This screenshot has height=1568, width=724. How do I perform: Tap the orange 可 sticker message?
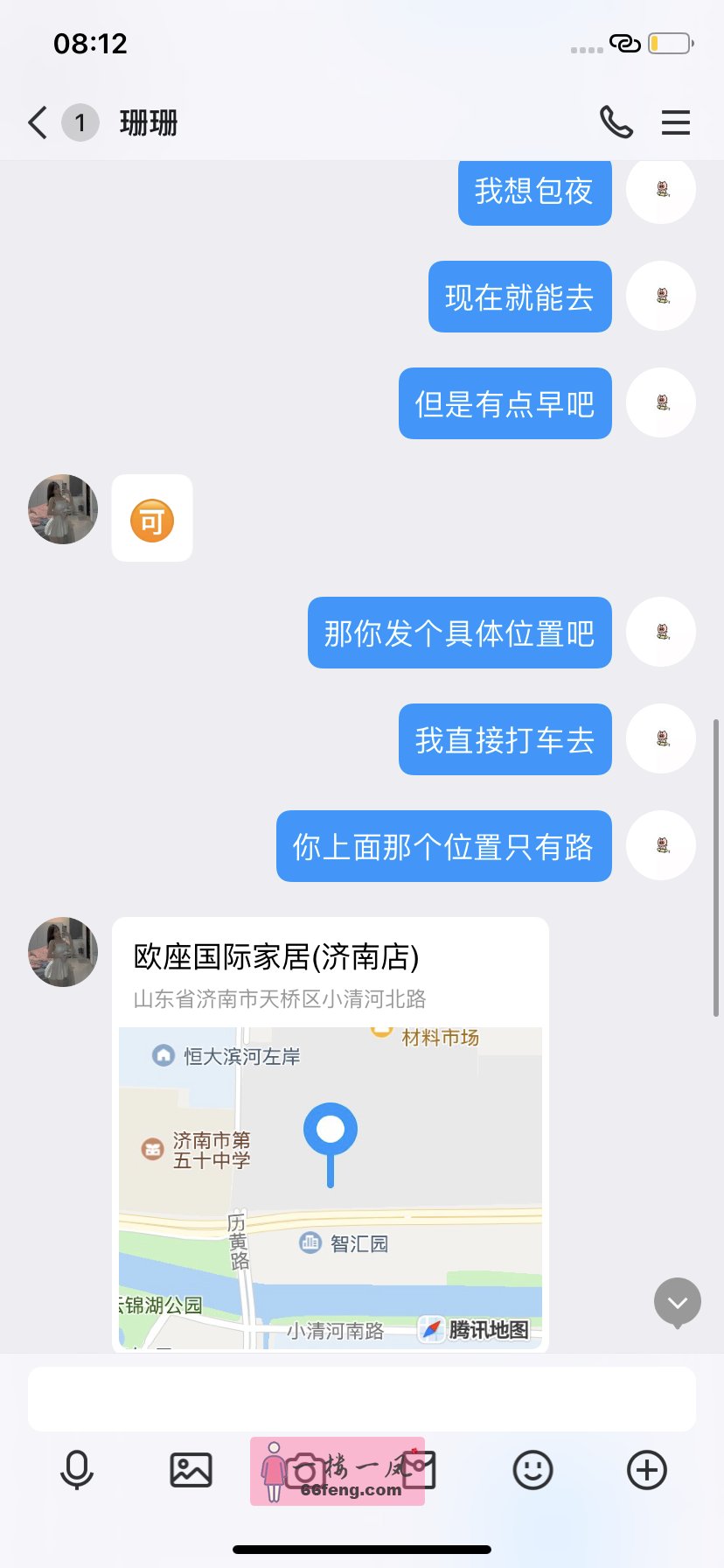151,518
